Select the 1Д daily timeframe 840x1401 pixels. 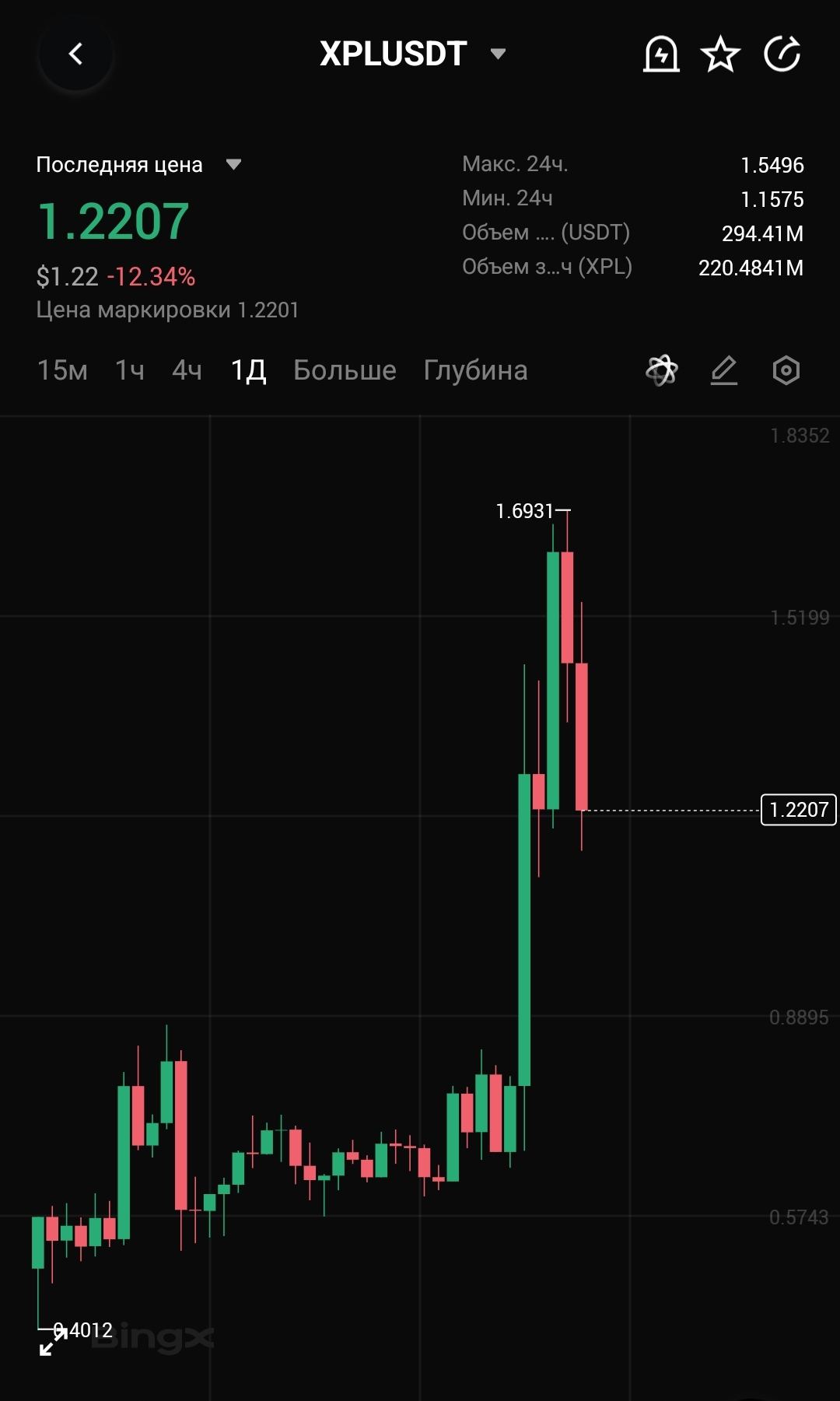(x=249, y=370)
